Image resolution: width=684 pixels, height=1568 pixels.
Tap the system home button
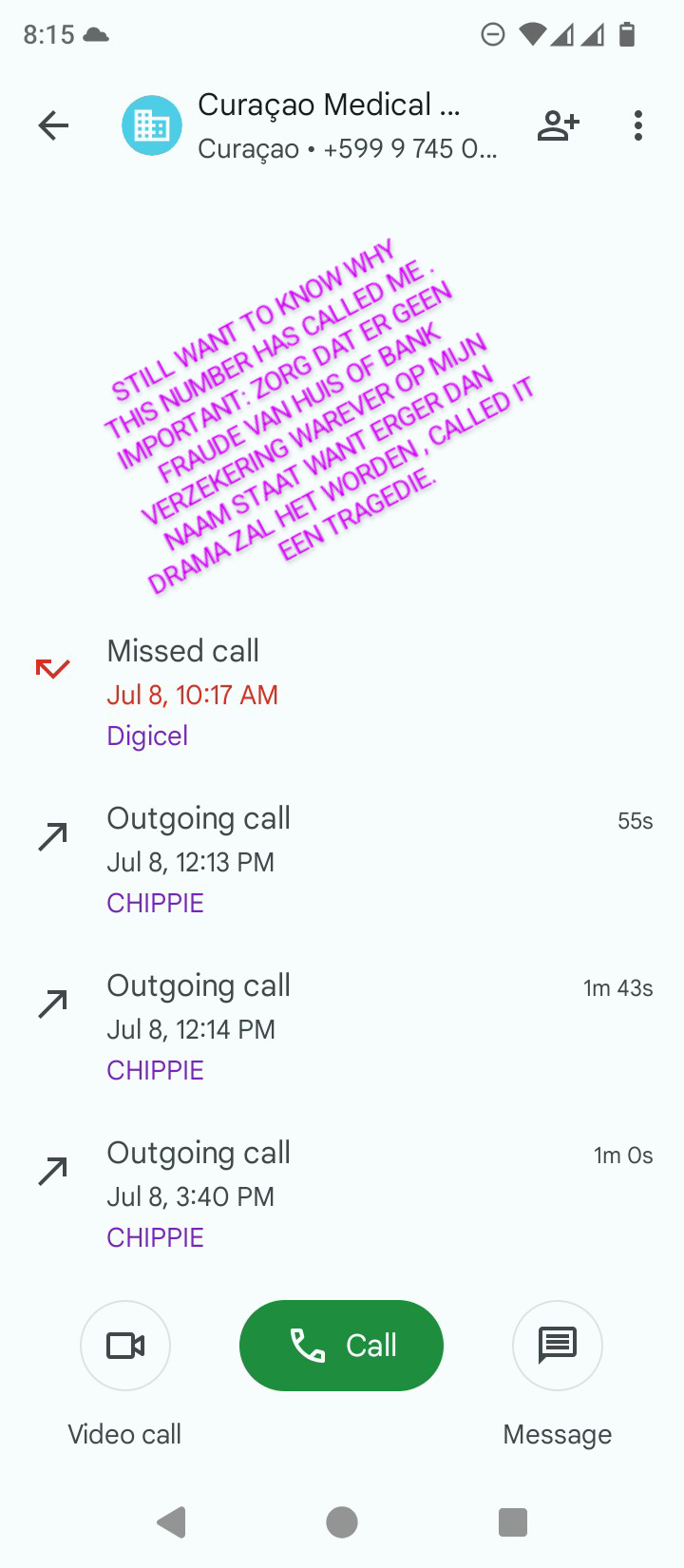342,1522
